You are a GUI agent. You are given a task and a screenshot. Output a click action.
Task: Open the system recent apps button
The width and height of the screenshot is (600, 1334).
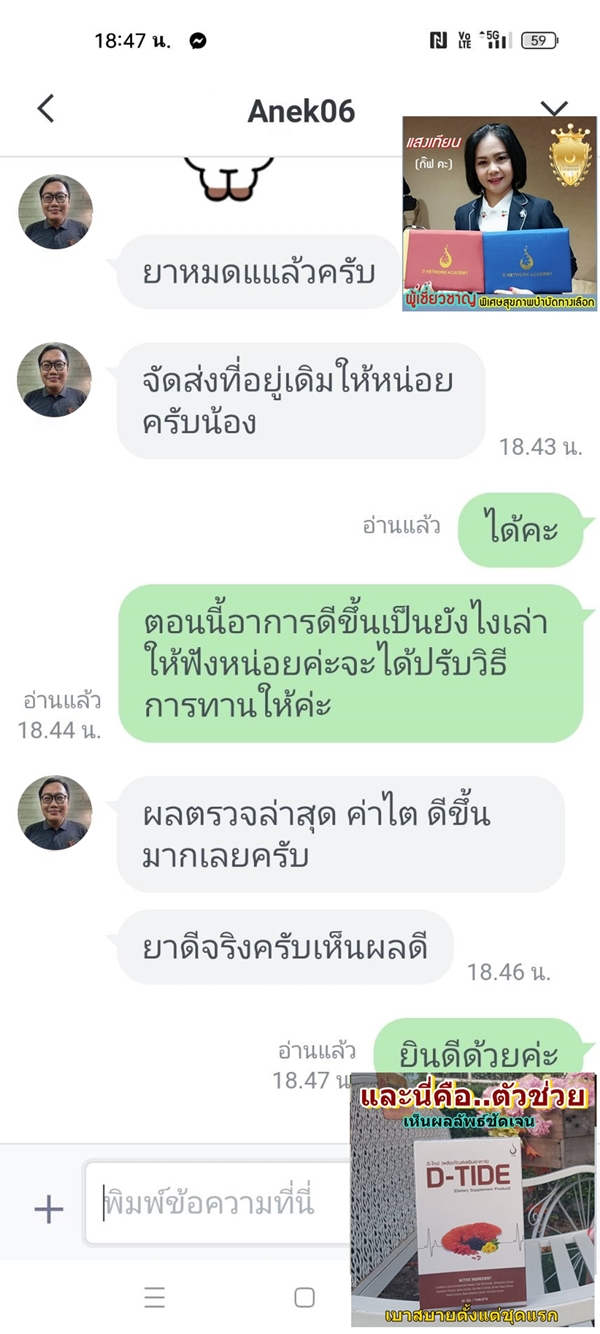click(154, 1298)
